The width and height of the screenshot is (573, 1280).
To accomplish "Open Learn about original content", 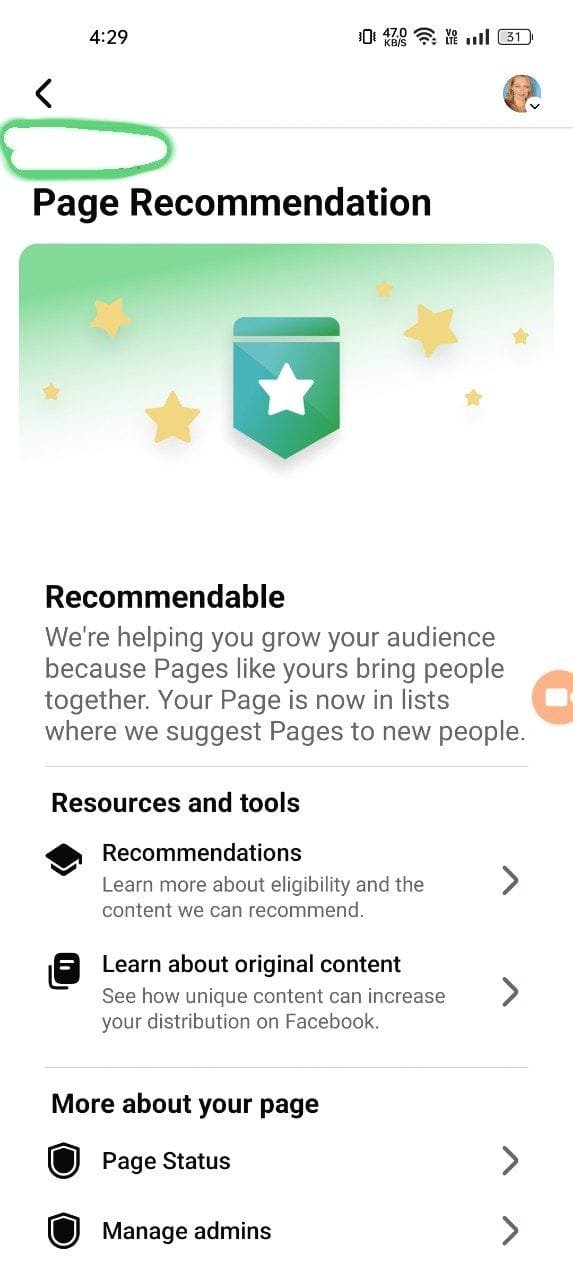I will [x=286, y=992].
